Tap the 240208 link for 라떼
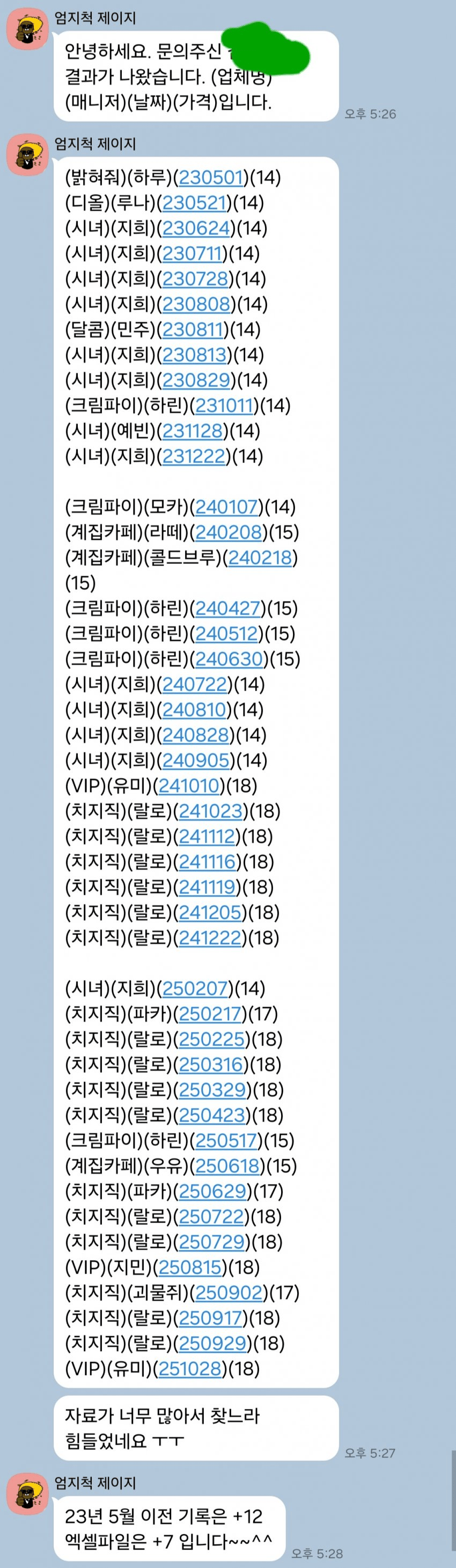 (x=229, y=532)
